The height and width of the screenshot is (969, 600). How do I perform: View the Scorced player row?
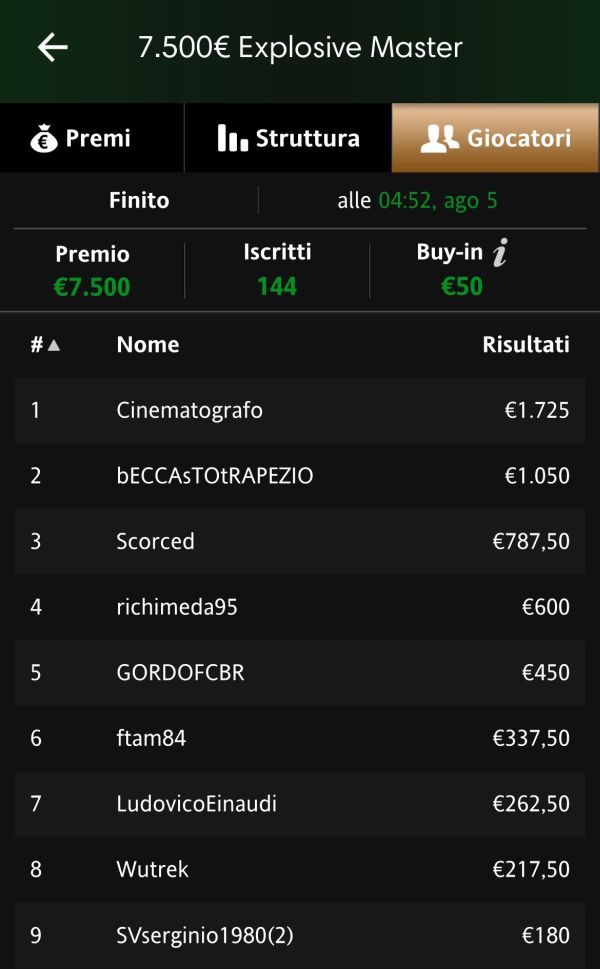[300, 541]
